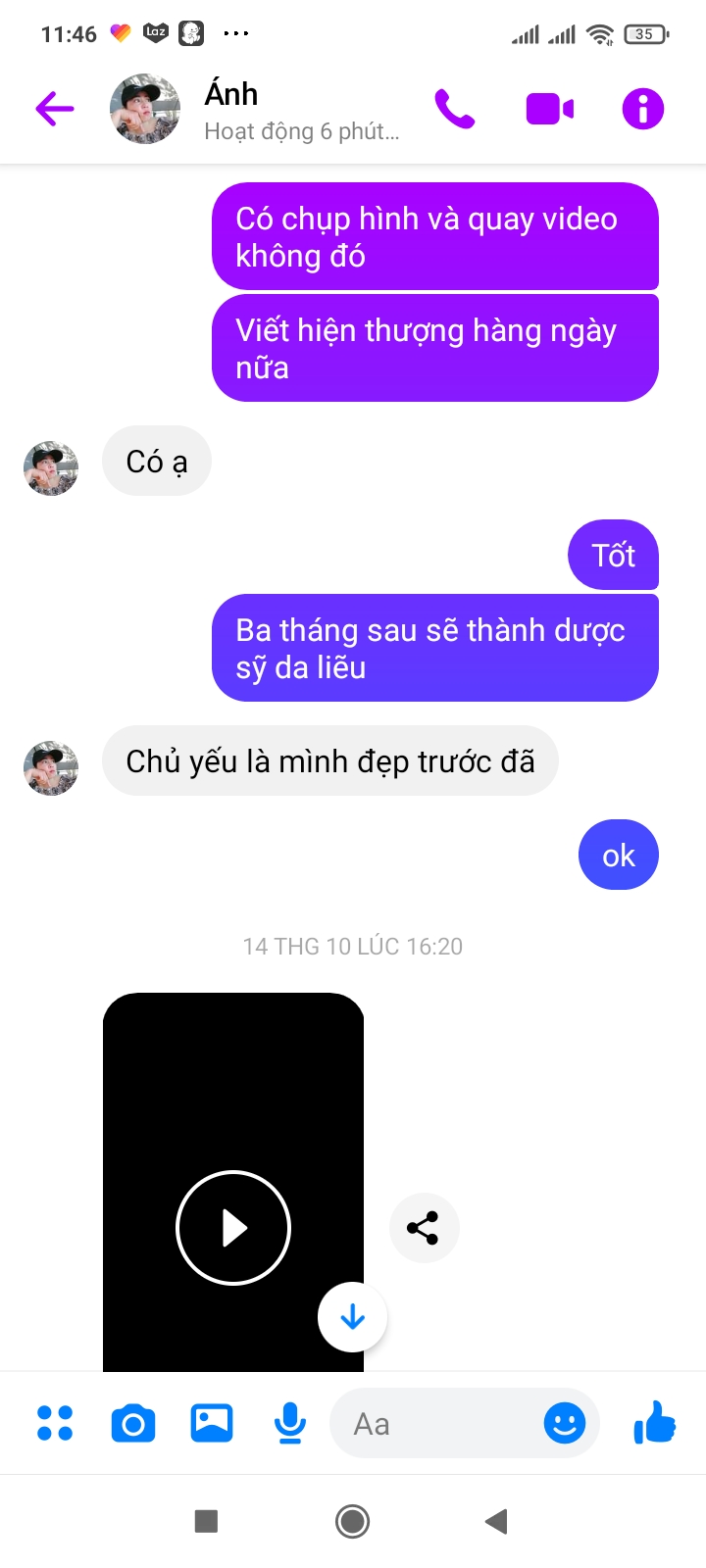Open conversation info for Ánh
Screen dimensions: 706x1568
pyautogui.click(x=643, y=109)
